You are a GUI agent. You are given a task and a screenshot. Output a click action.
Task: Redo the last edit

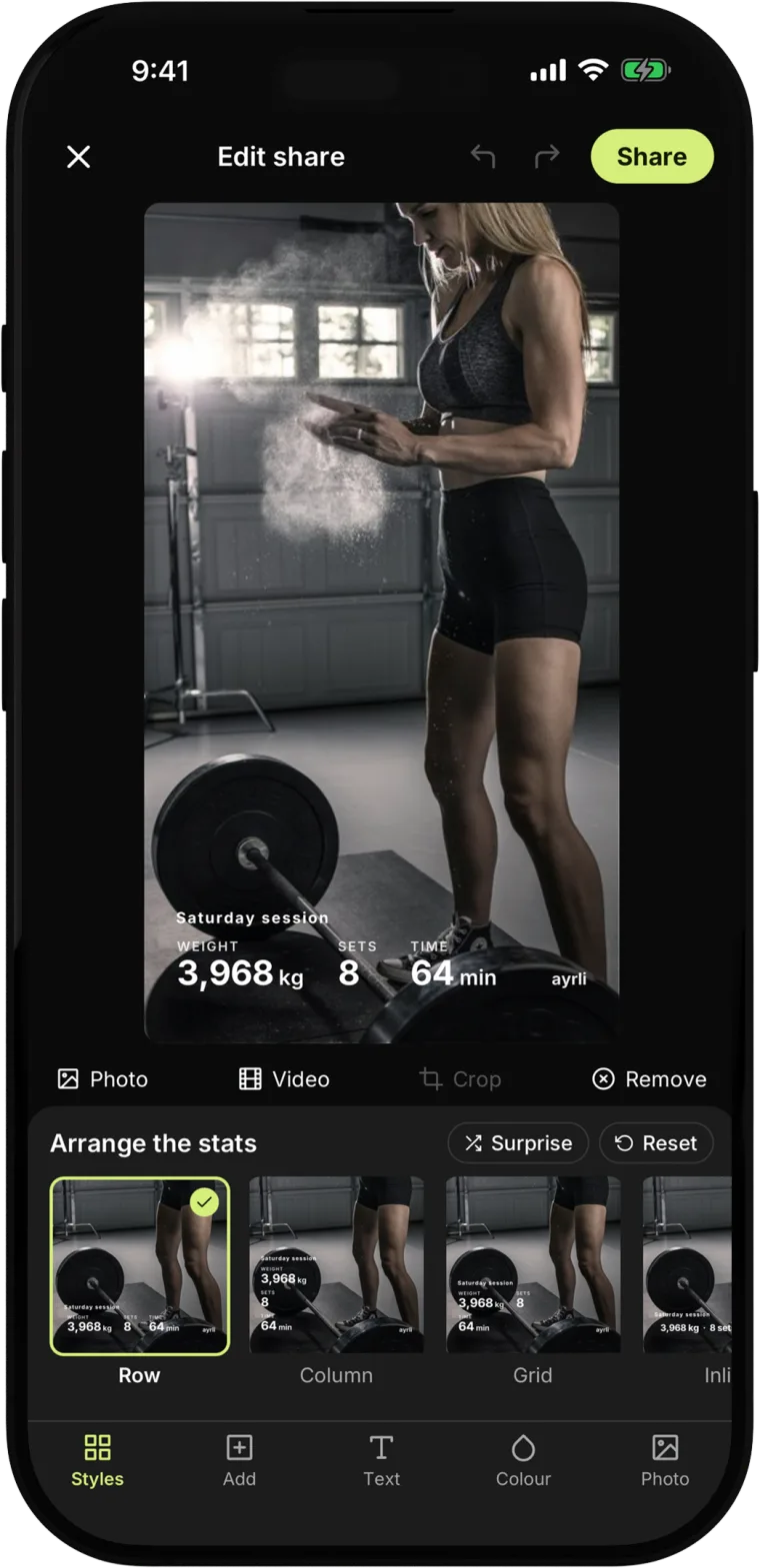pyautogui.click(x=546, y=156)
